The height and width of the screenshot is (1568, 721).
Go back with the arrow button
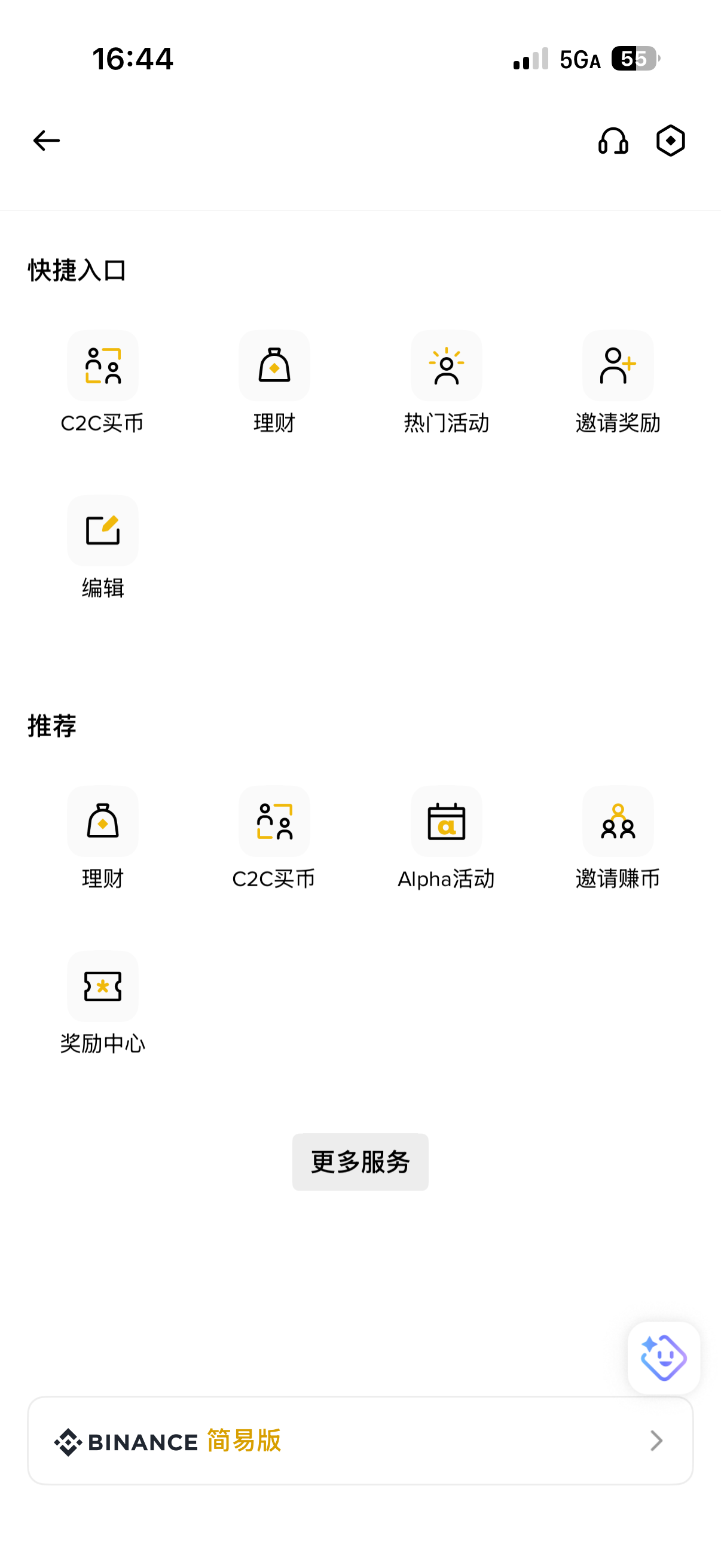click(x=45, y=140)
